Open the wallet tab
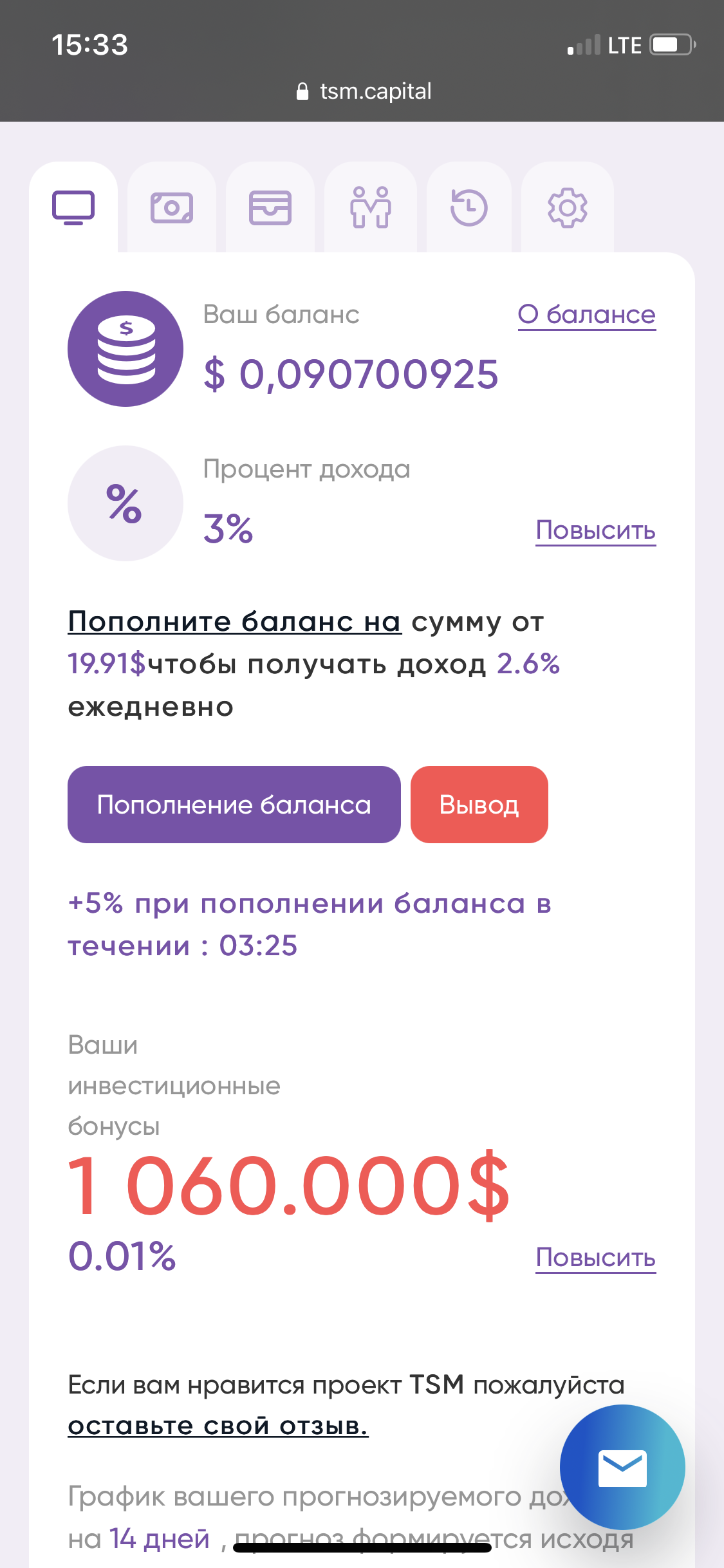The height and width of the screenshot is (1568, 724). click(x=270, y=207)
